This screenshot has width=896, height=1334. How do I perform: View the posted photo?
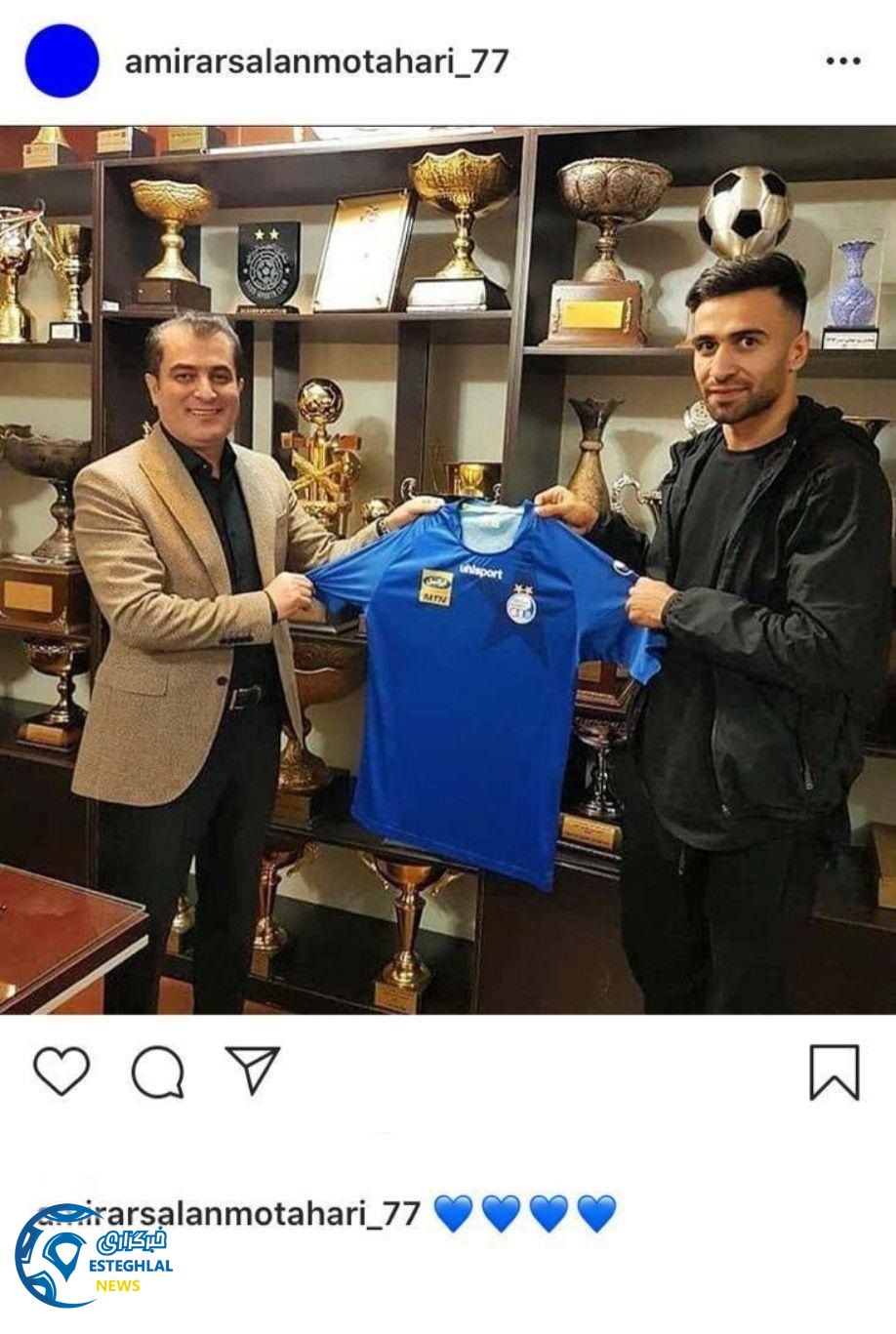[448, 570]
